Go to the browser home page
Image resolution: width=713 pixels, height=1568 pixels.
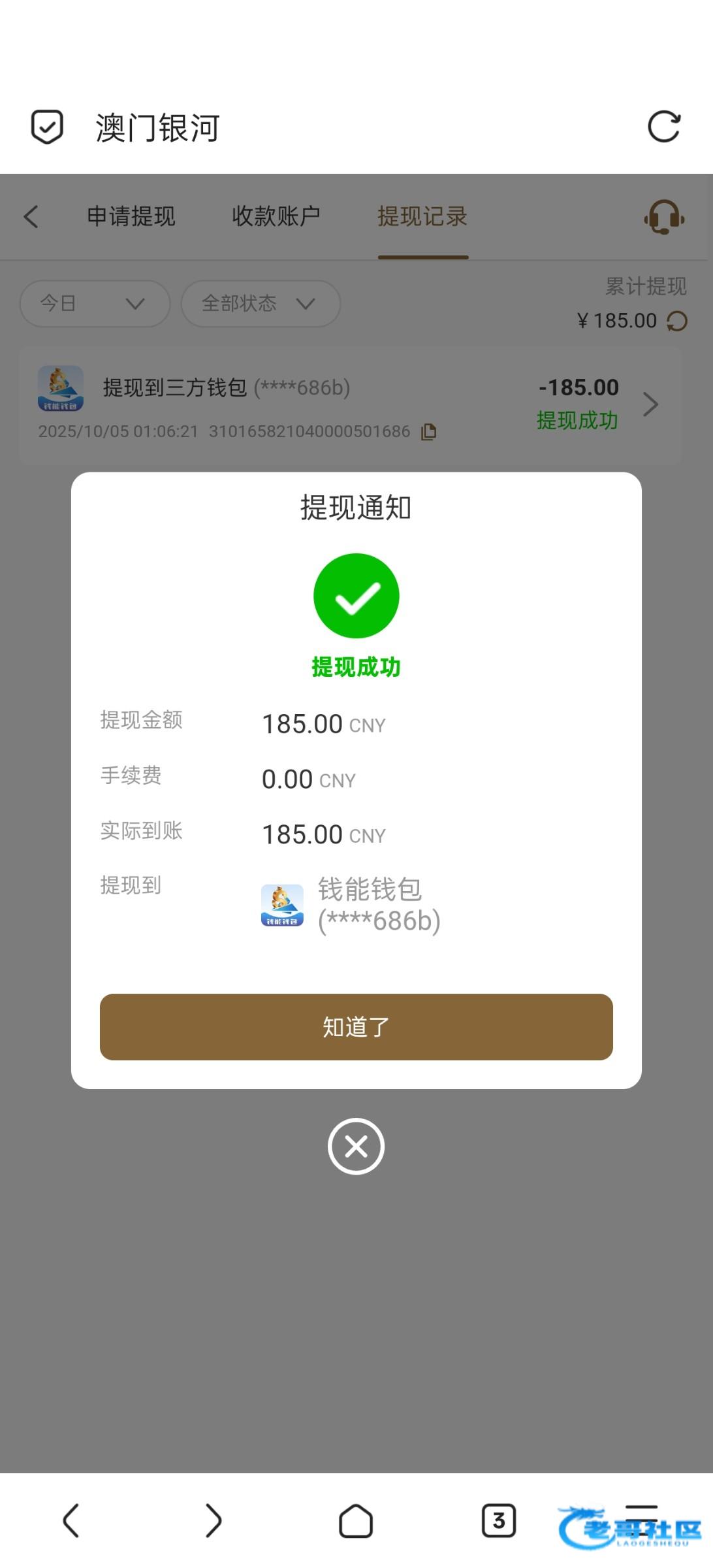coord(356,1521)
